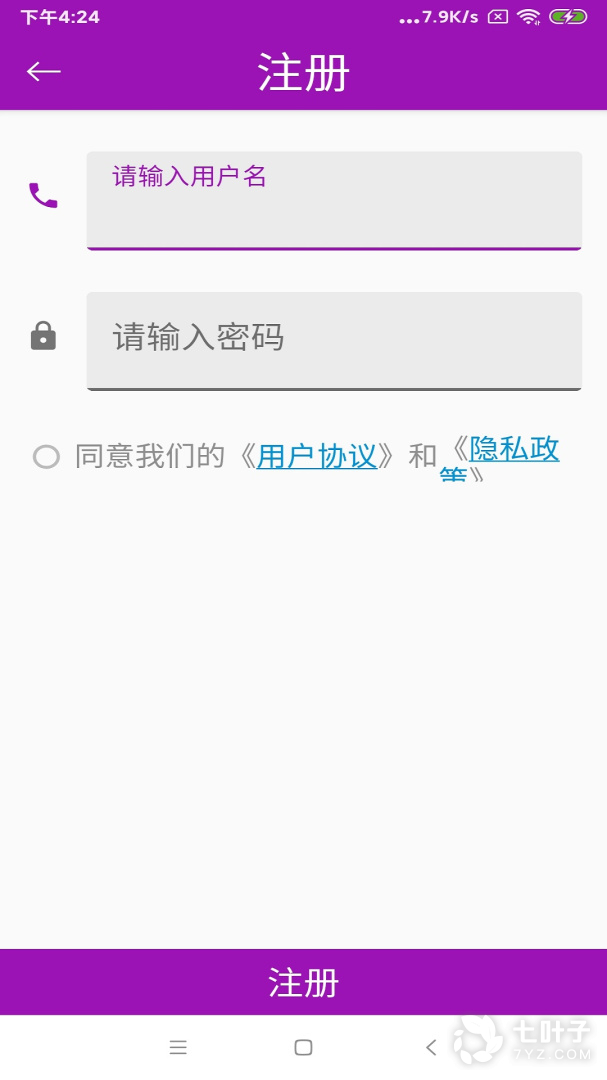
Task: Open the recent apps menu button
Action: pyautogui.click(x=178, y=1048)
